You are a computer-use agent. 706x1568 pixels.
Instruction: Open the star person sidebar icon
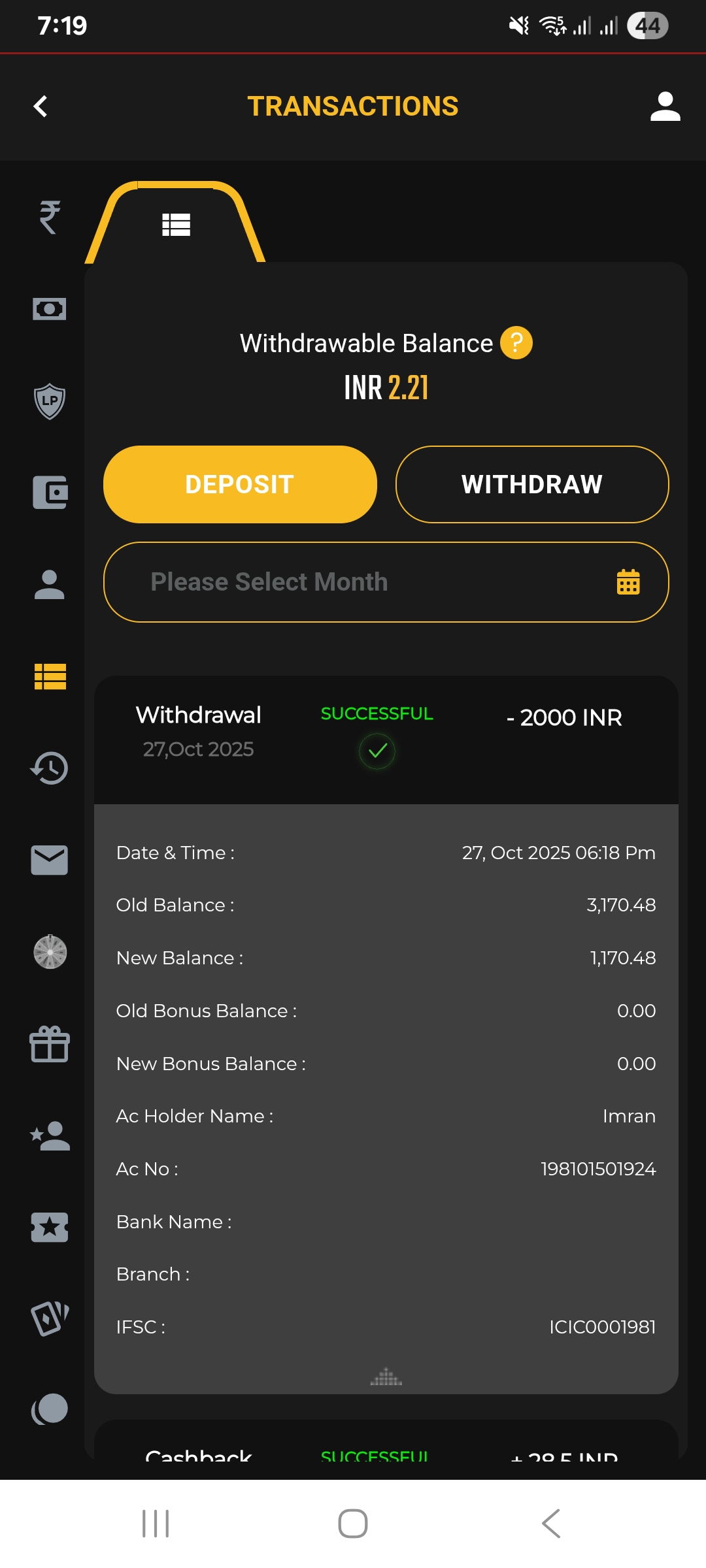50,1136
